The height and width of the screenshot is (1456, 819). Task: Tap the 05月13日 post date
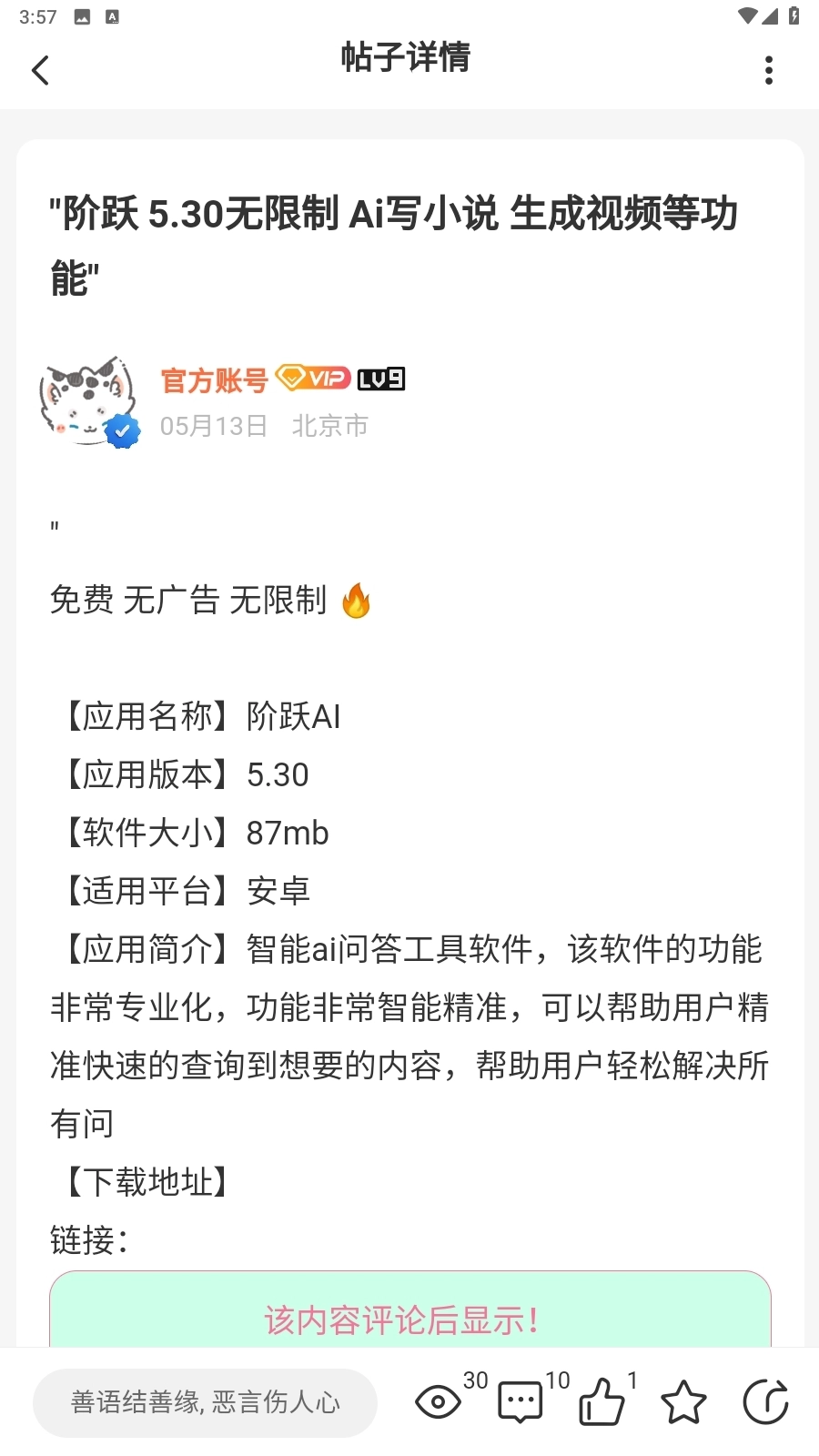[x=214, y=426]
